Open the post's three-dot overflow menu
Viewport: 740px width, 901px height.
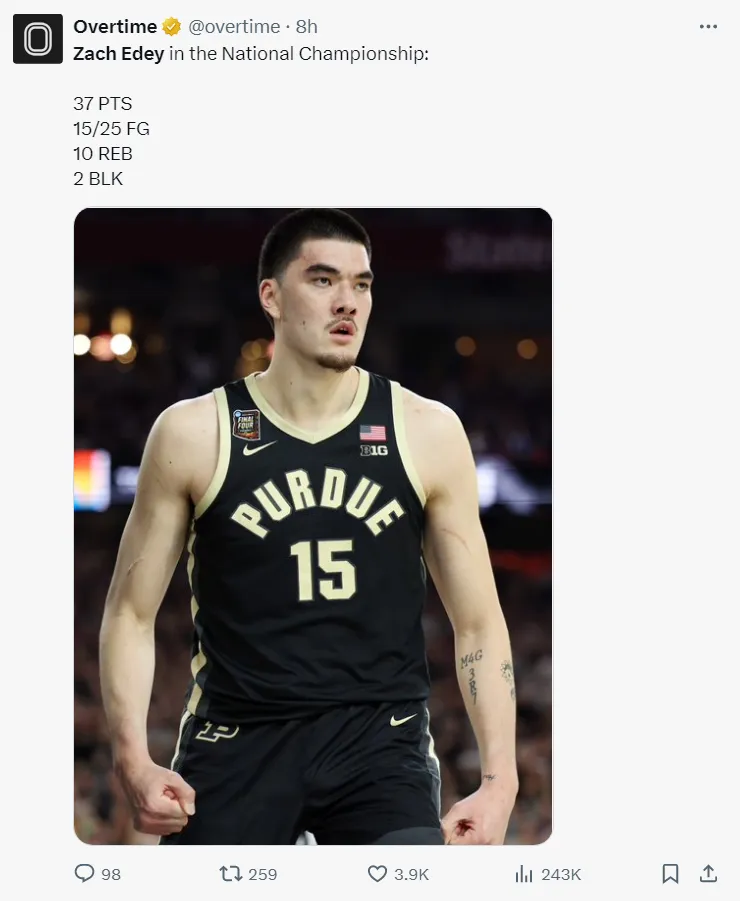pos(708,27)
